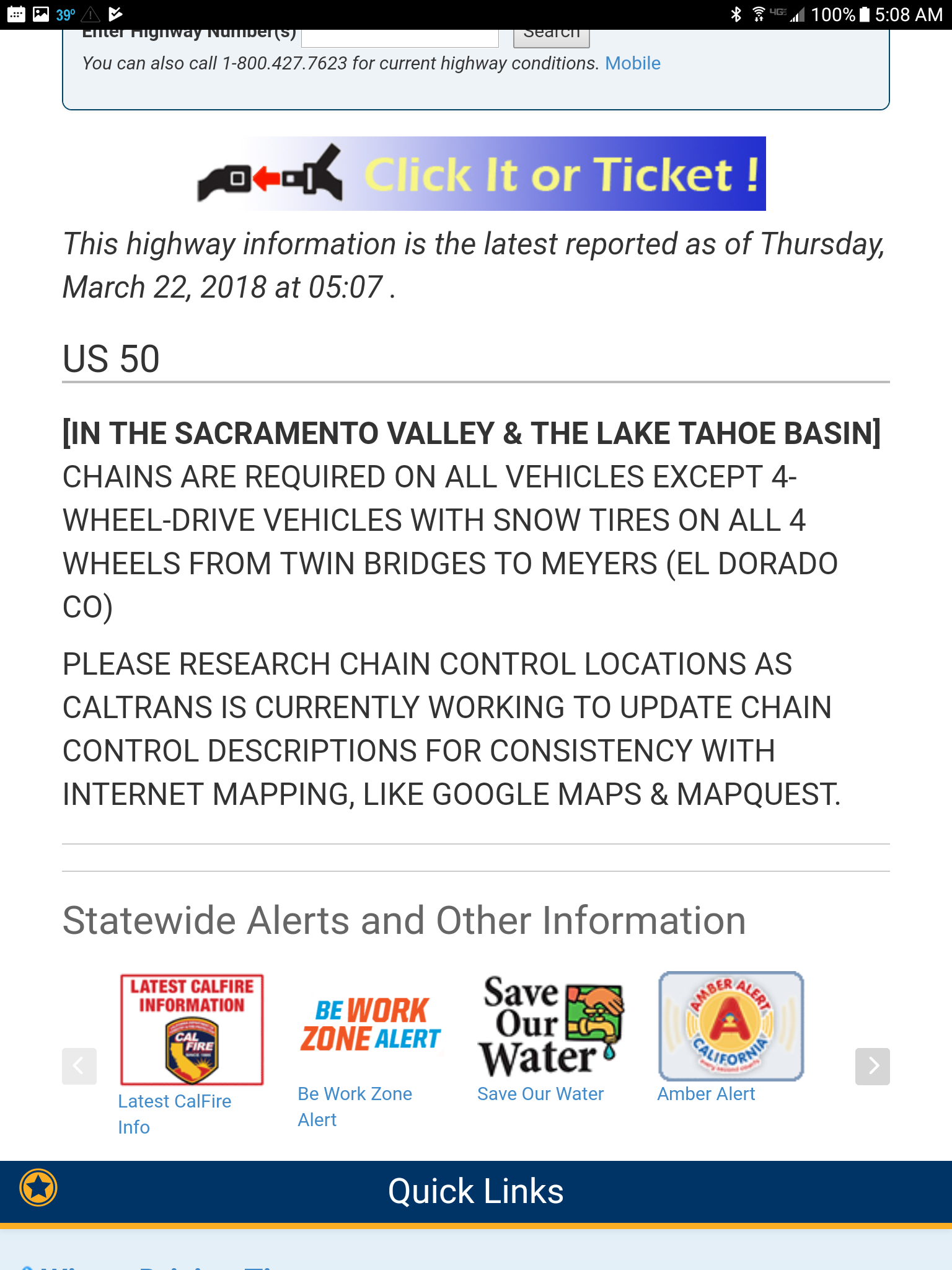Click inside the highway number input field
Screen dimensions: 952x1270
400,35
